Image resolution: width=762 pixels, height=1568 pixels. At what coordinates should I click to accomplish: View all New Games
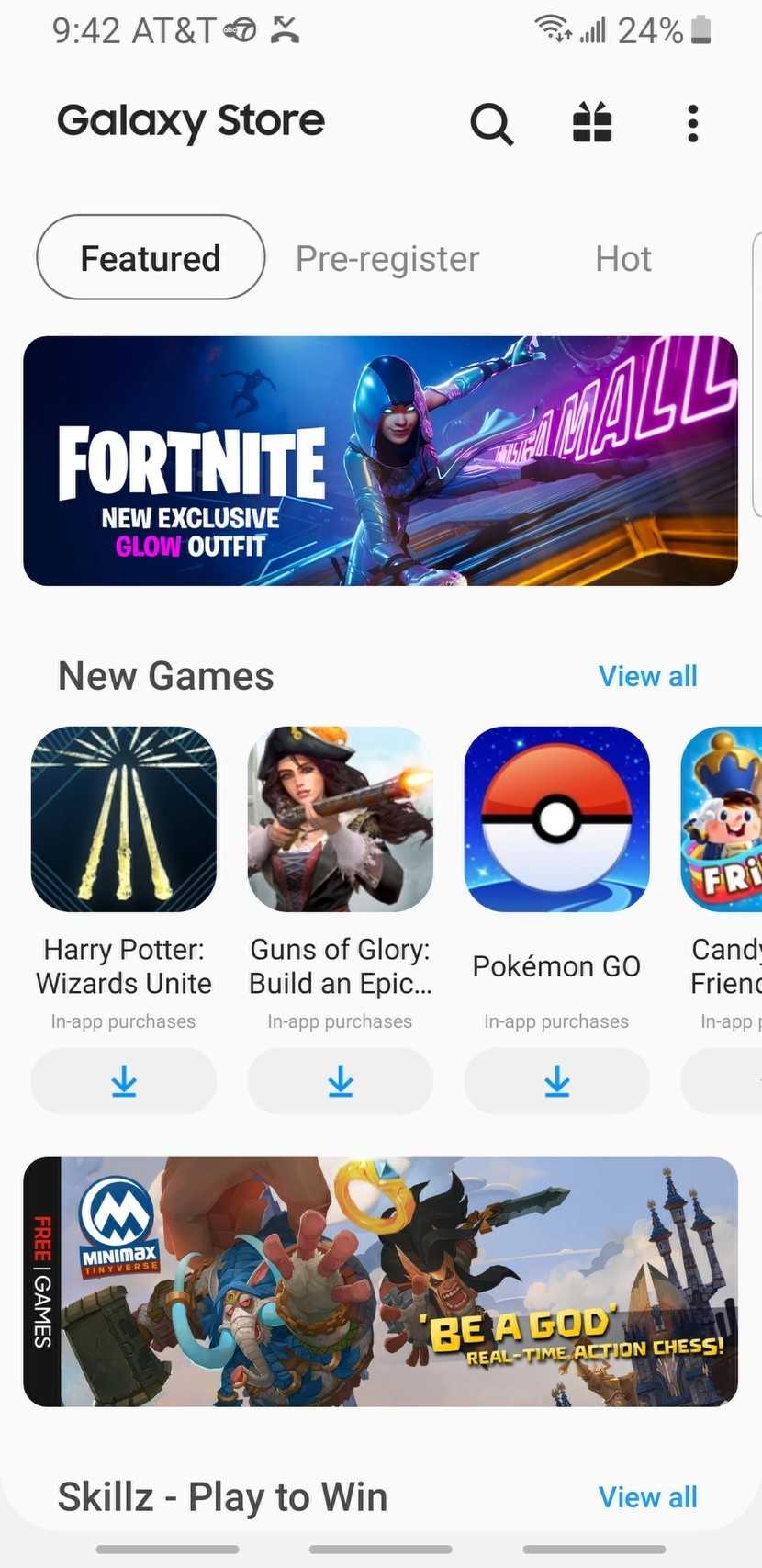647,676
